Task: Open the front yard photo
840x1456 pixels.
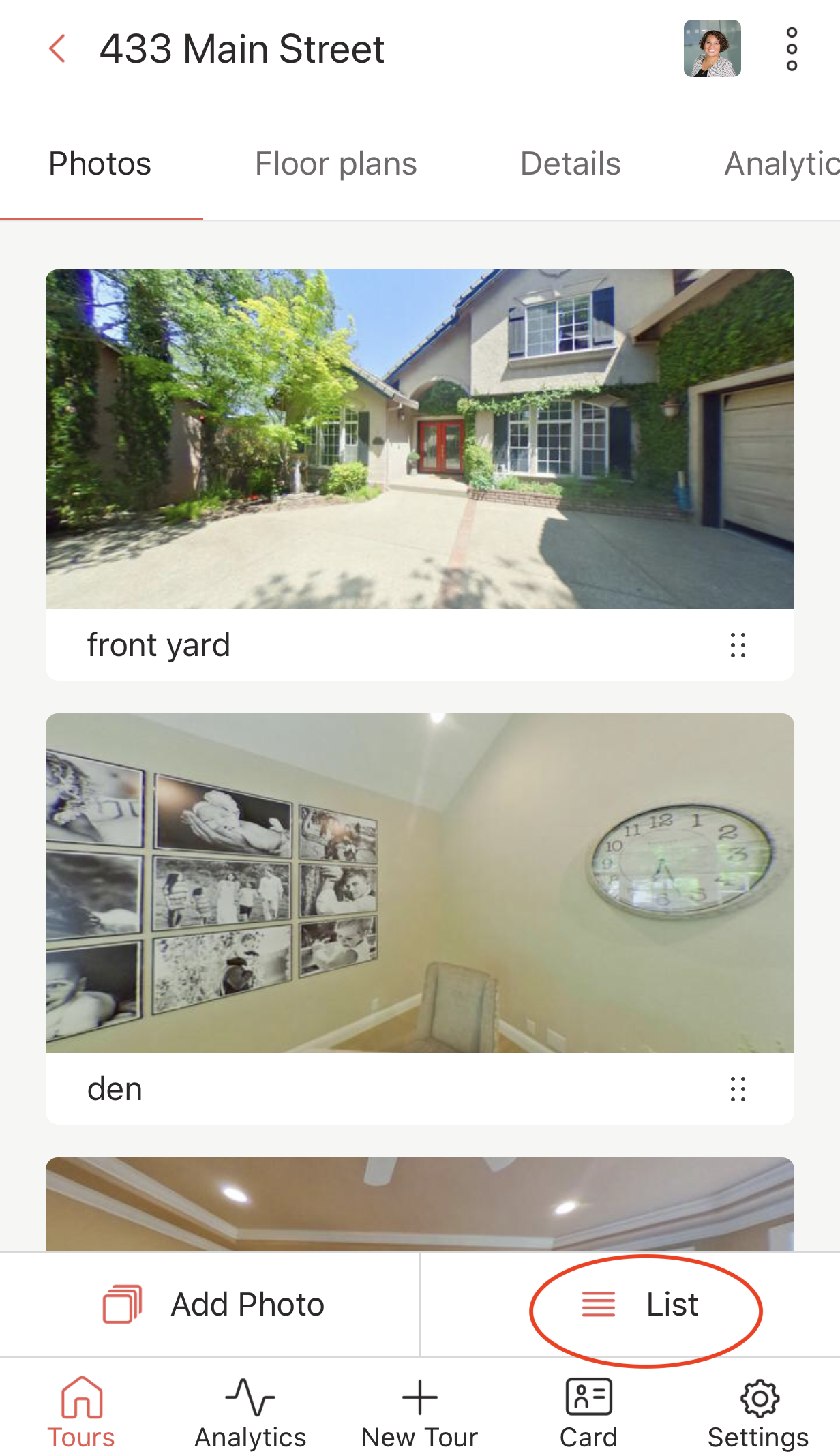Action: tap(419, 439)
